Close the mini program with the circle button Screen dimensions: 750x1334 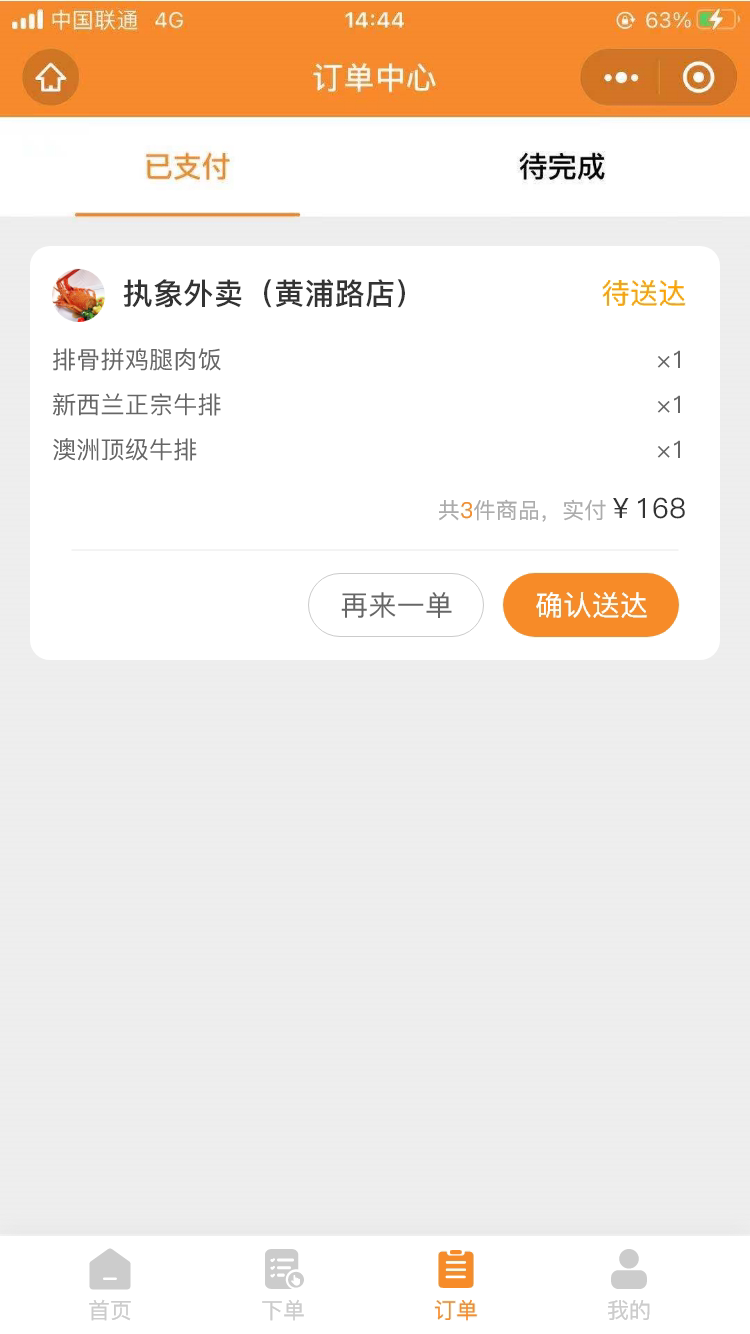coord(698,77)
